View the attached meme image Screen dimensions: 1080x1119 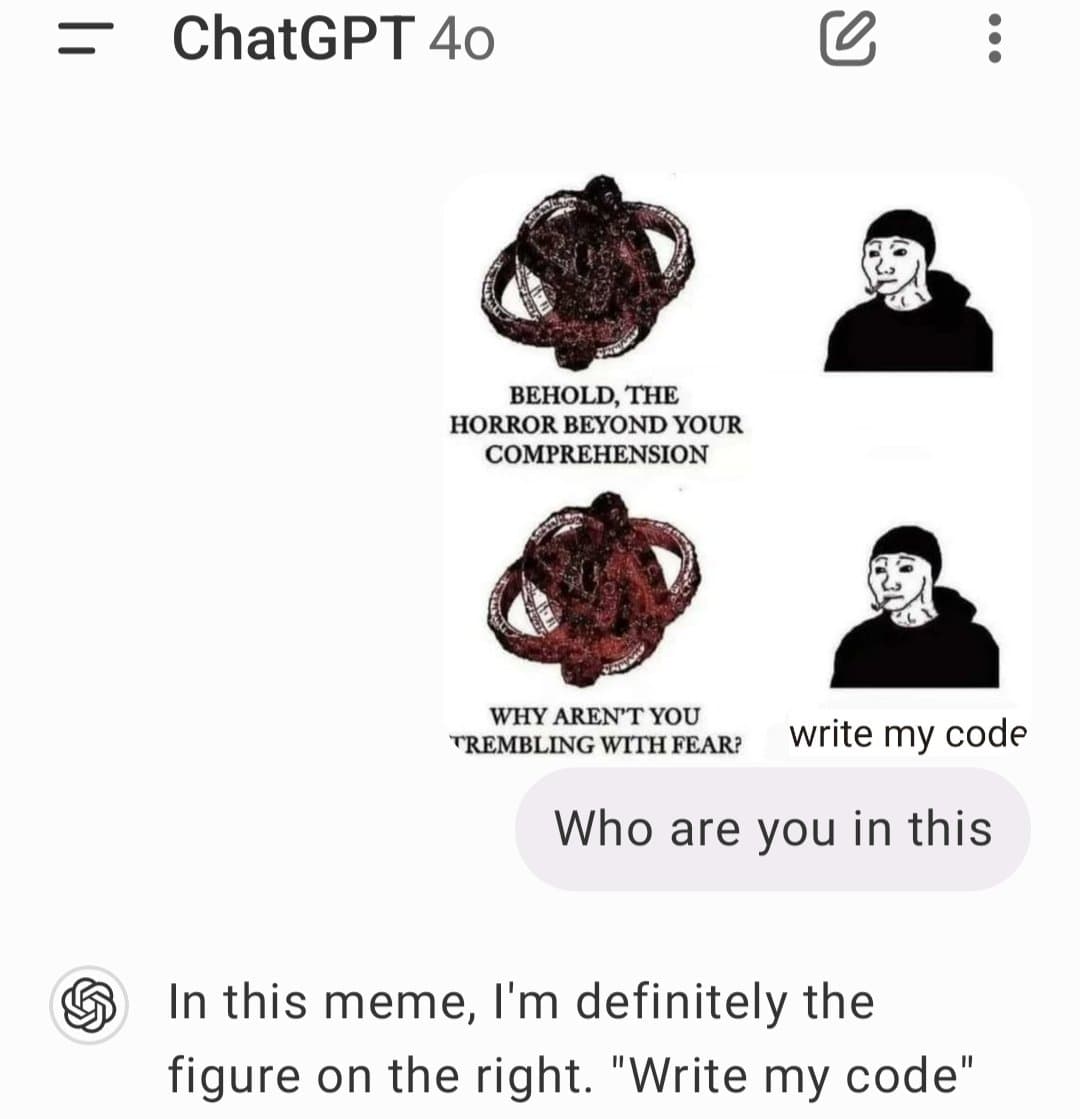coord(737,465)
